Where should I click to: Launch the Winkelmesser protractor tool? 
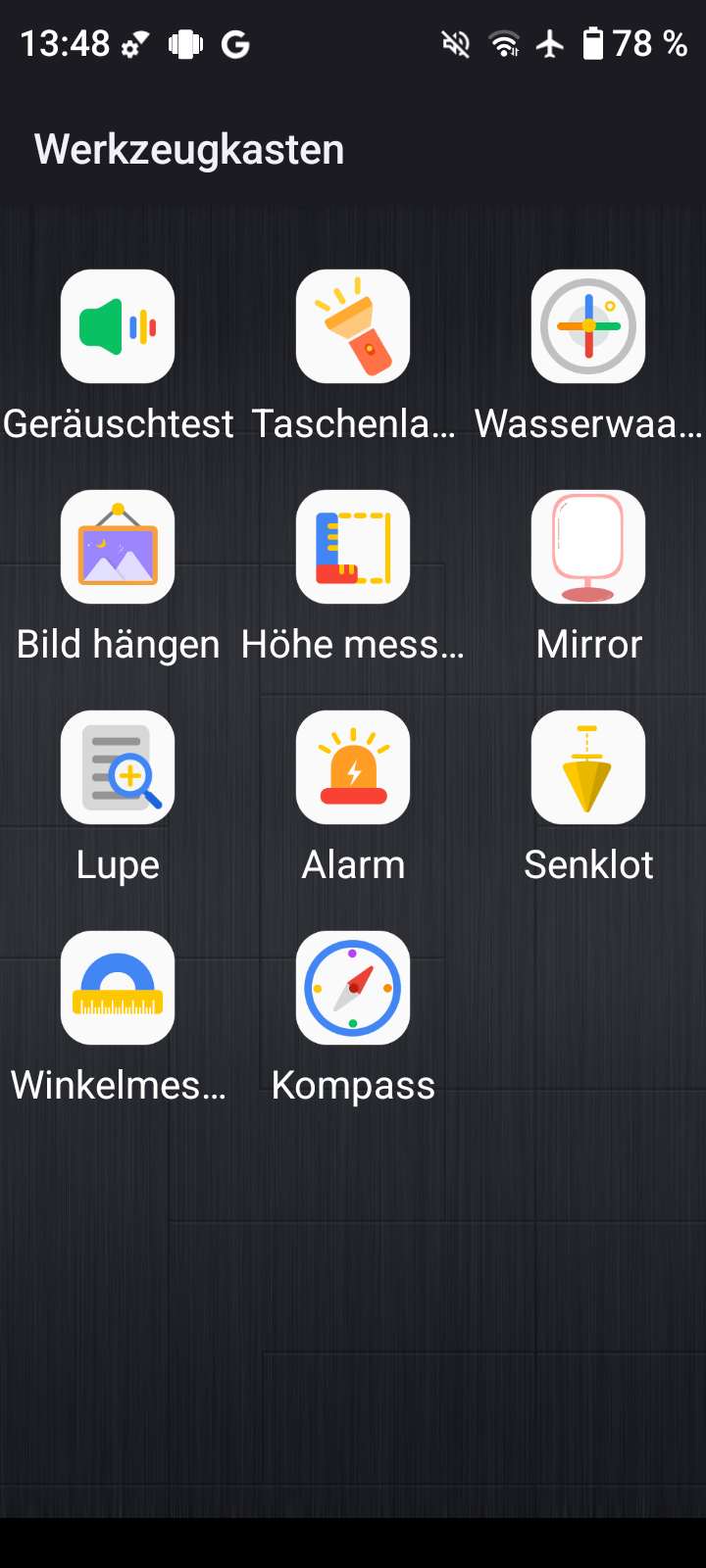(x=118, y=988)
